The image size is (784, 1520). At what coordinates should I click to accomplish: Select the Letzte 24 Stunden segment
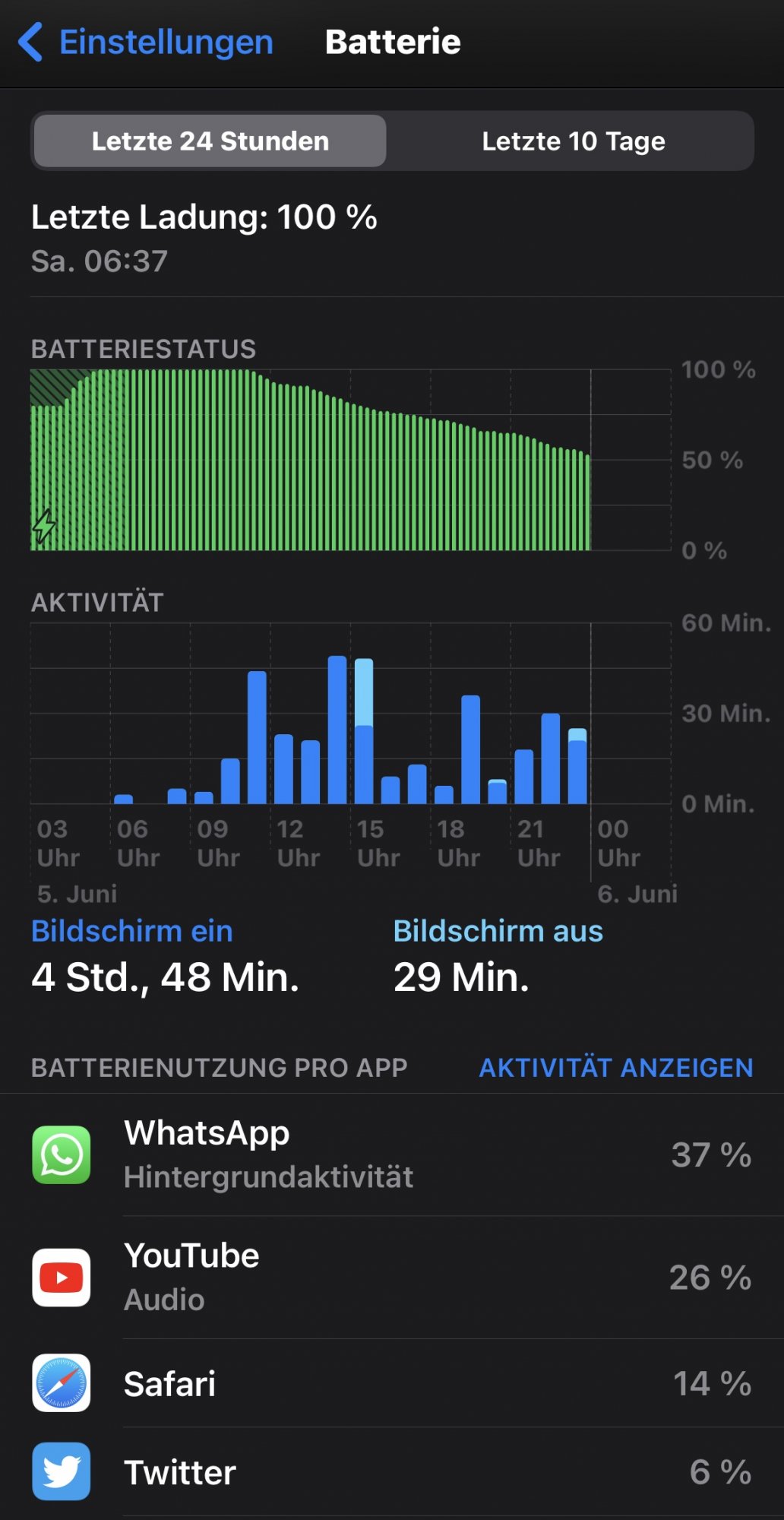(210, 141)
